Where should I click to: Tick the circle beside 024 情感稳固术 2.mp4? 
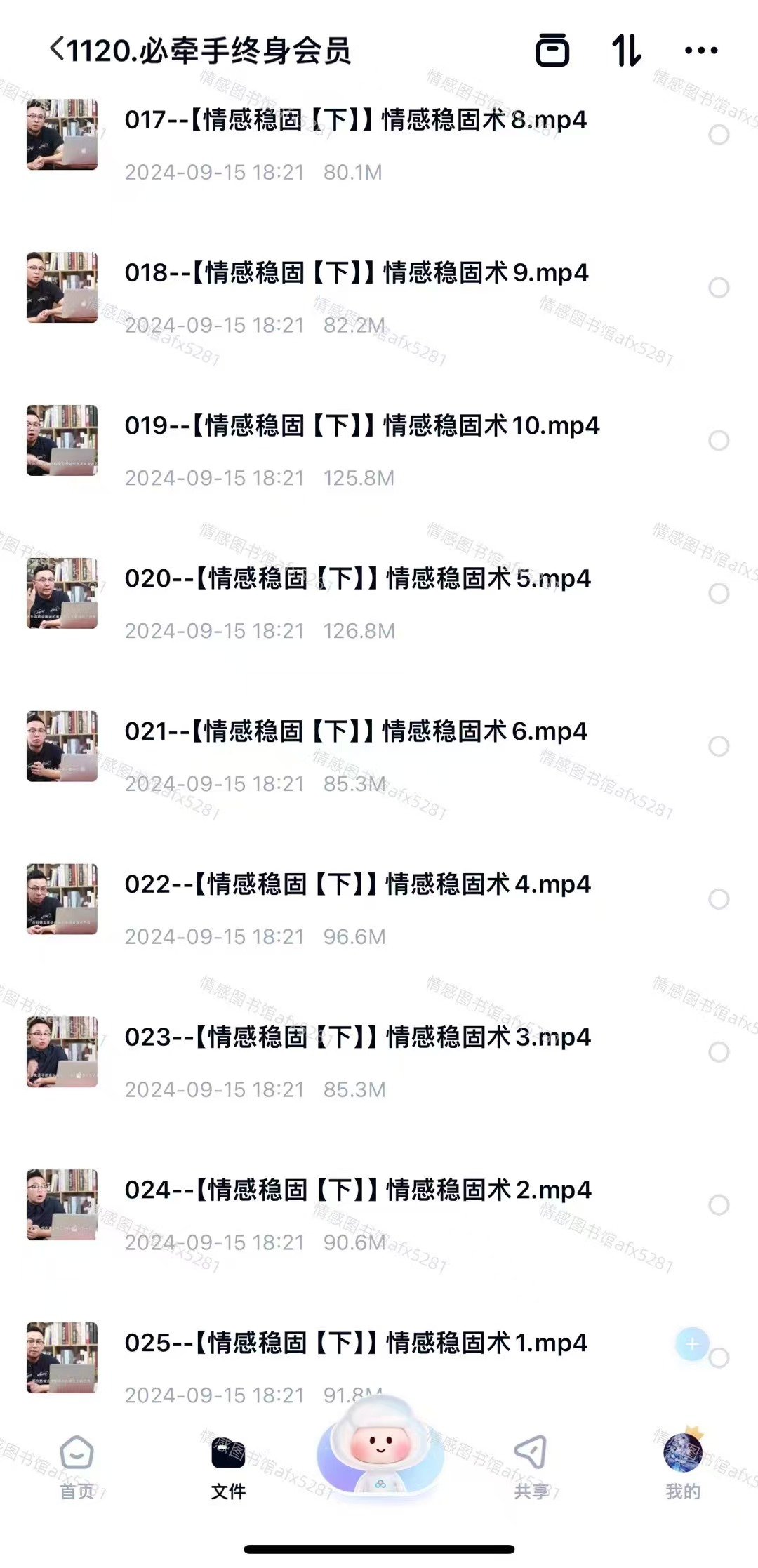tap(718, 1205)
